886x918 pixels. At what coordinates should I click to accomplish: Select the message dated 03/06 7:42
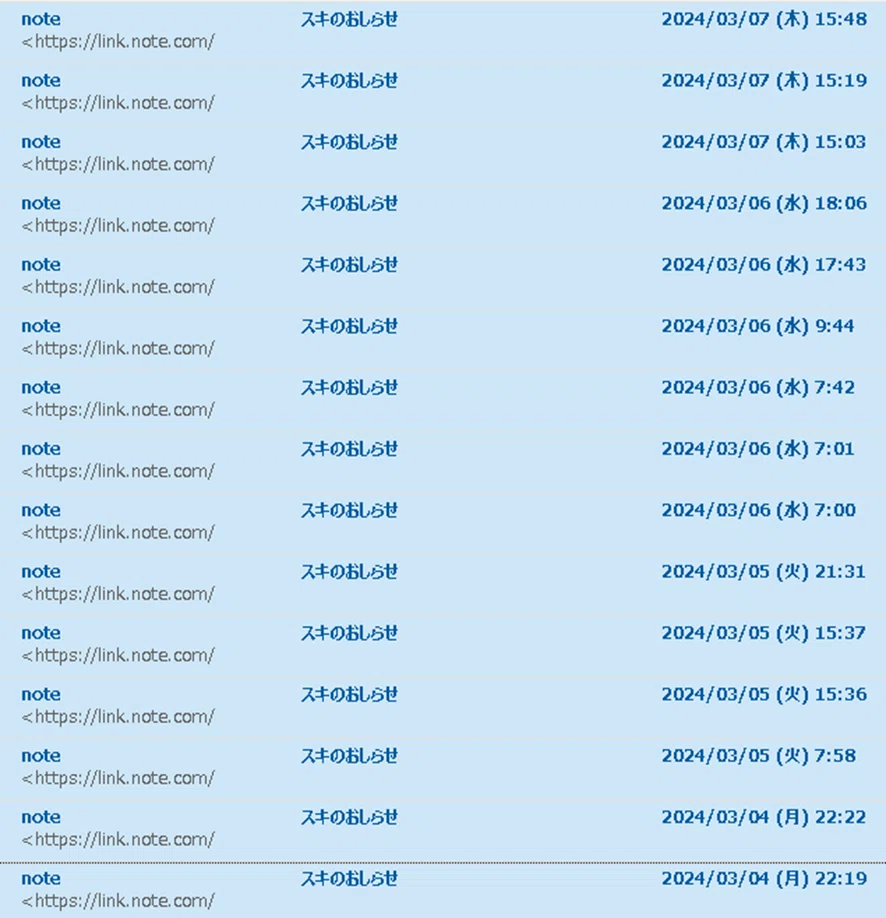pos(443,400)
